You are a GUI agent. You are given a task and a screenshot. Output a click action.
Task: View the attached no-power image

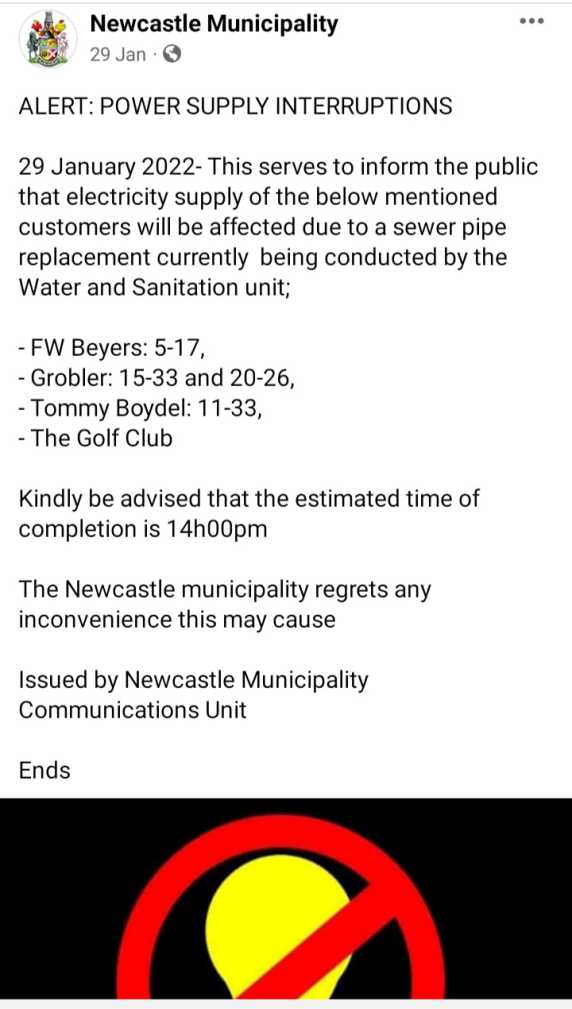click(286, 899)
